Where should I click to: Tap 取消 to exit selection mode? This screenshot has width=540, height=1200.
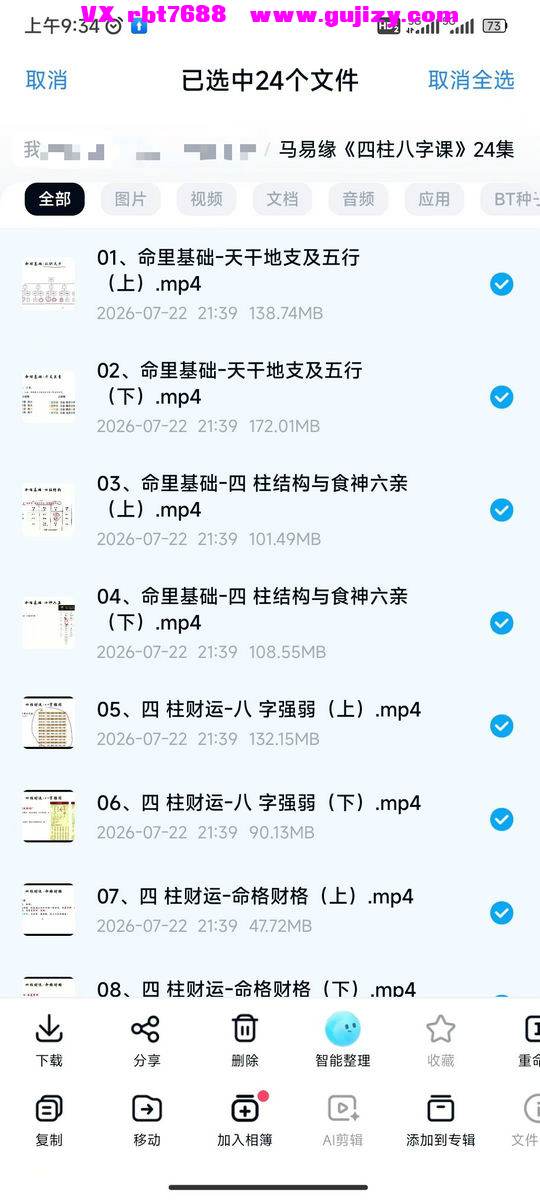pos(46,80)
